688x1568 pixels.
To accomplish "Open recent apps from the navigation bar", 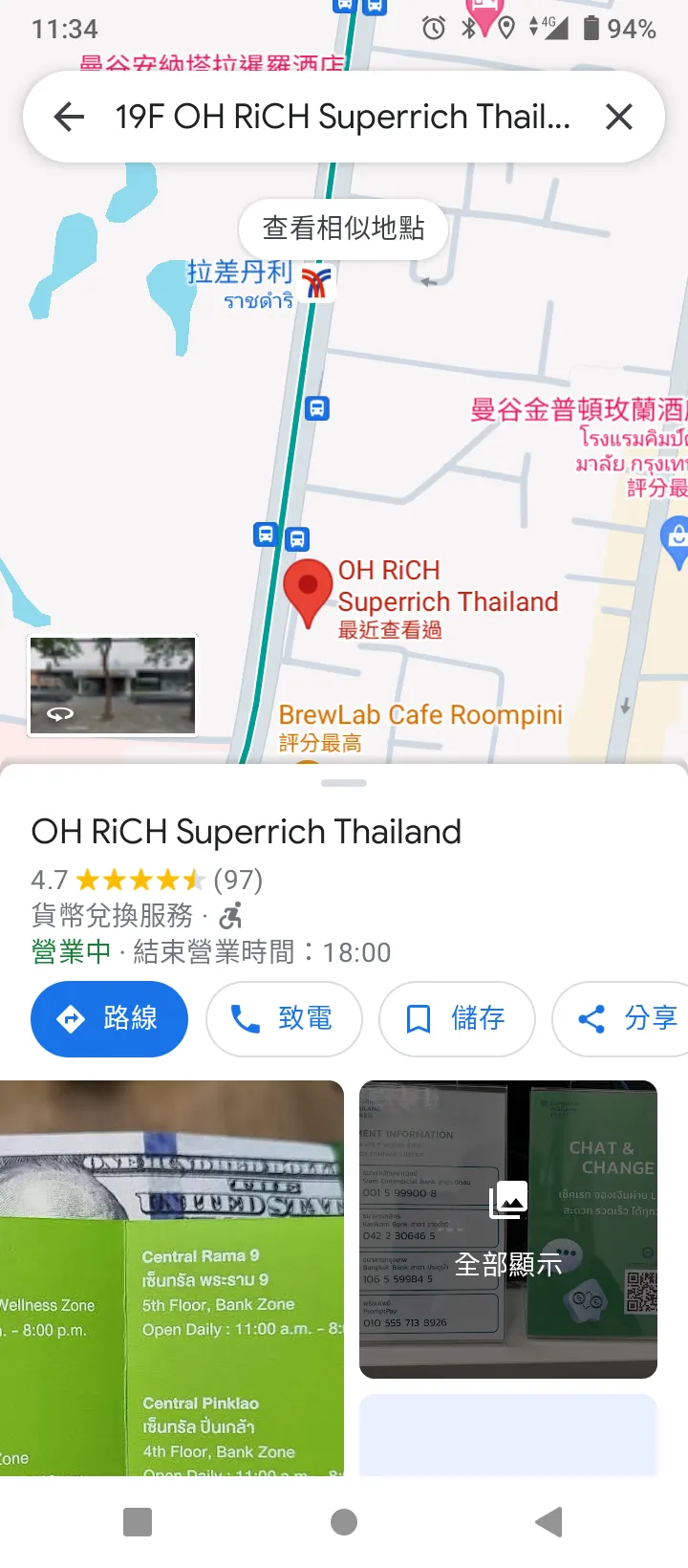I will tap(138, 1522).
